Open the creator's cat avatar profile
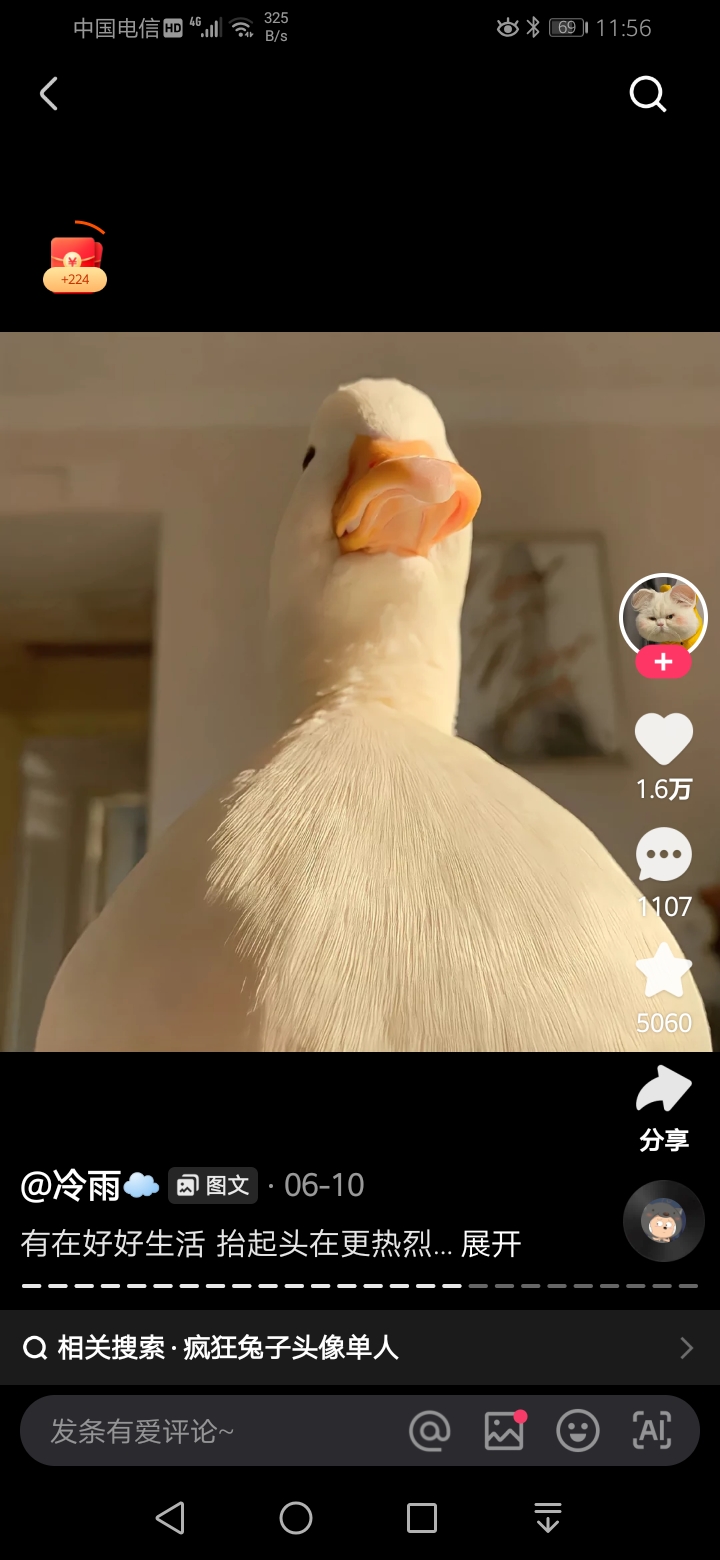The image size is (720, 1560). pyautogui.click(x=663, y=616)
